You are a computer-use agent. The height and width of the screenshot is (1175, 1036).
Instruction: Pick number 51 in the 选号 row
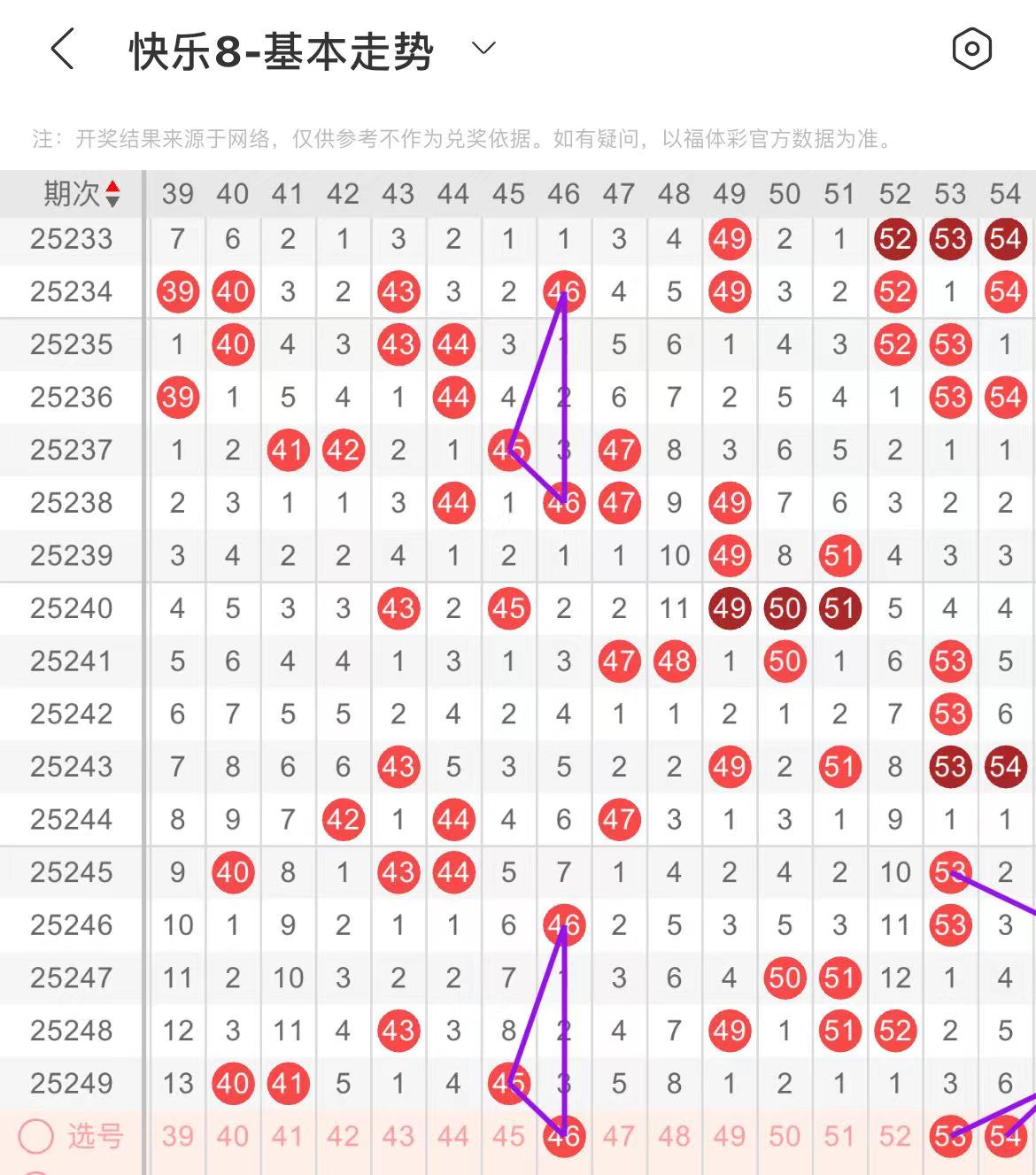coord(839,1136)
